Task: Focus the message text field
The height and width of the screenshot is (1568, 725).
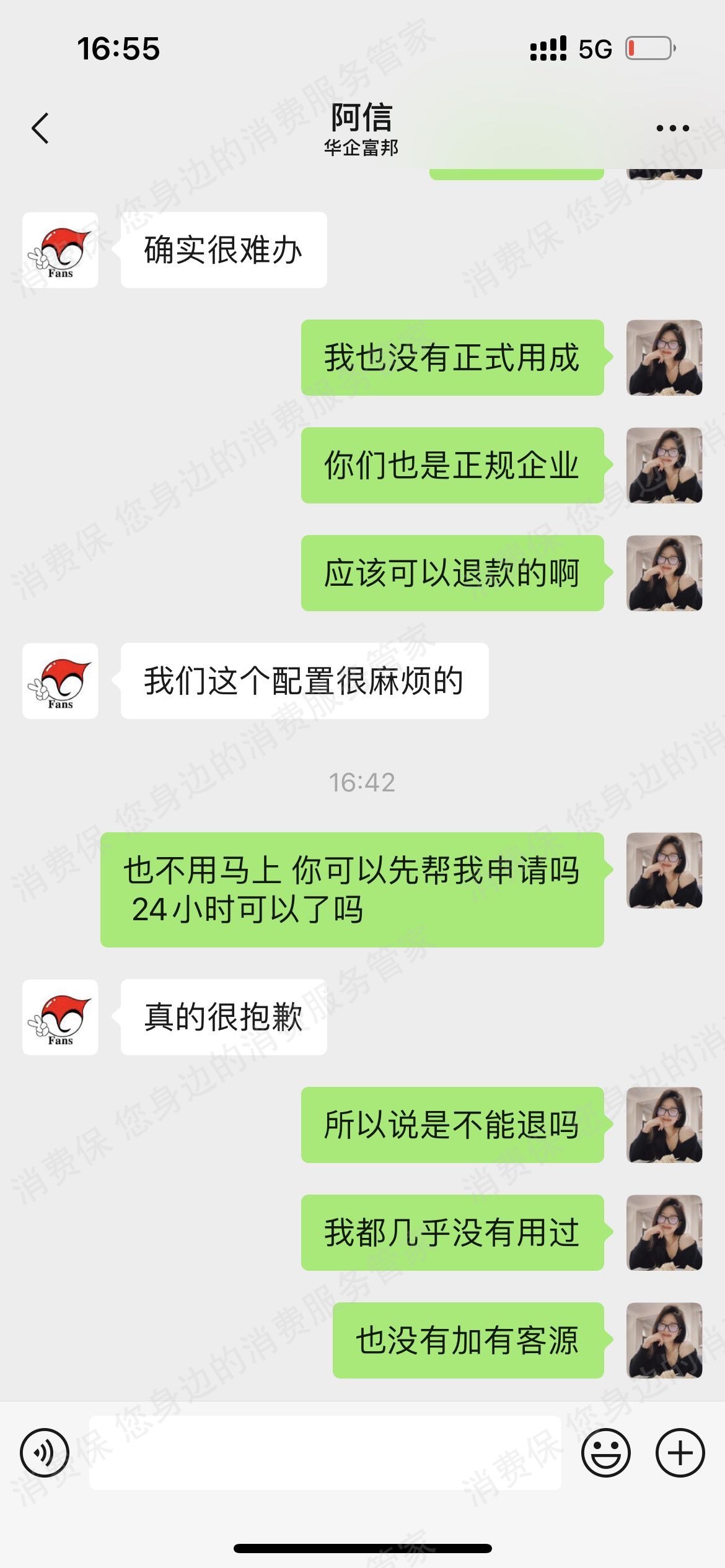Action: [x=325, y=1453]
